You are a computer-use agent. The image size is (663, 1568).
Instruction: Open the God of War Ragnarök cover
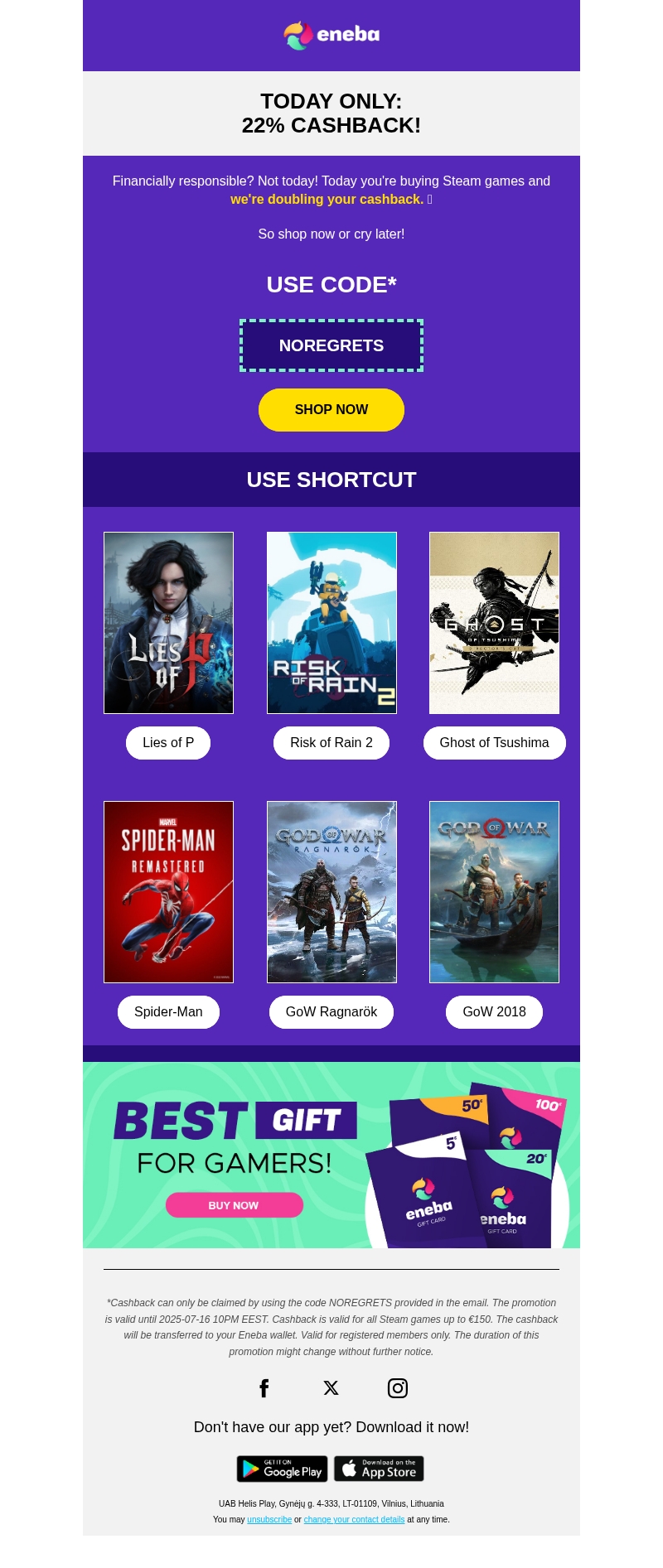(x=331, y=891)
